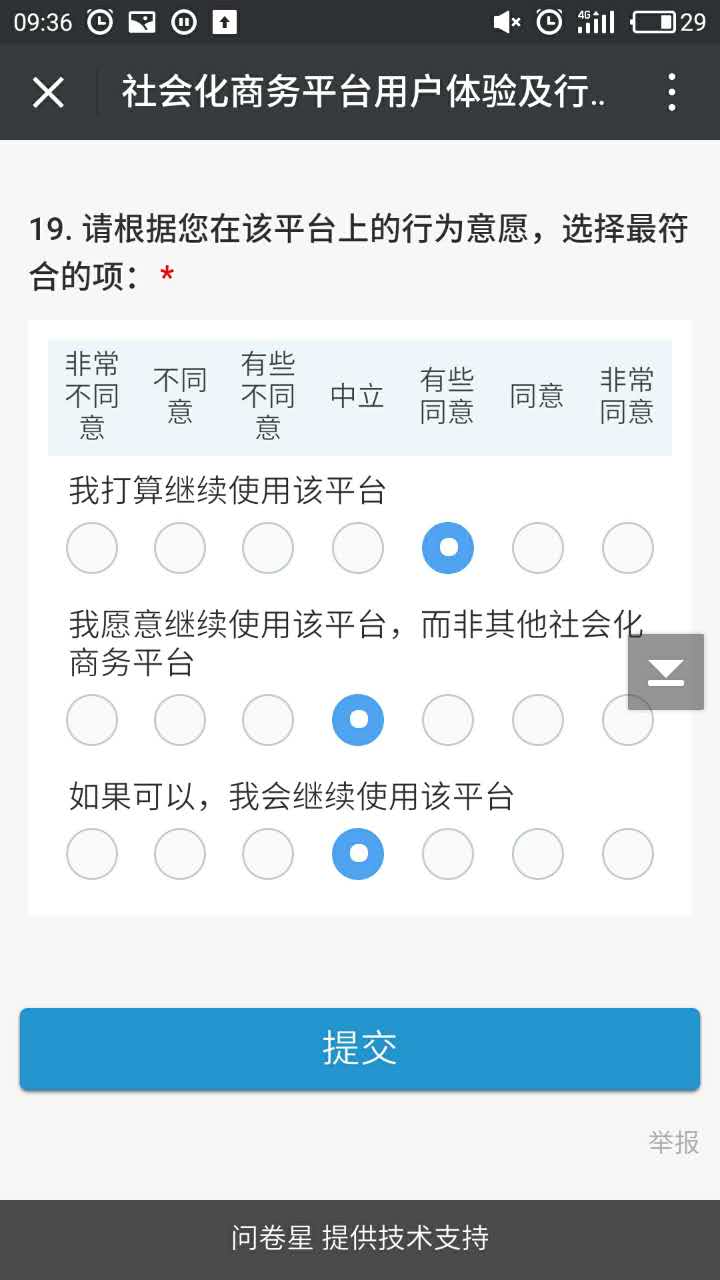Choose 同意 for 我打算继续使用该平台
The width and height of the screenshot is (720, 1280).
click(538, 548)
